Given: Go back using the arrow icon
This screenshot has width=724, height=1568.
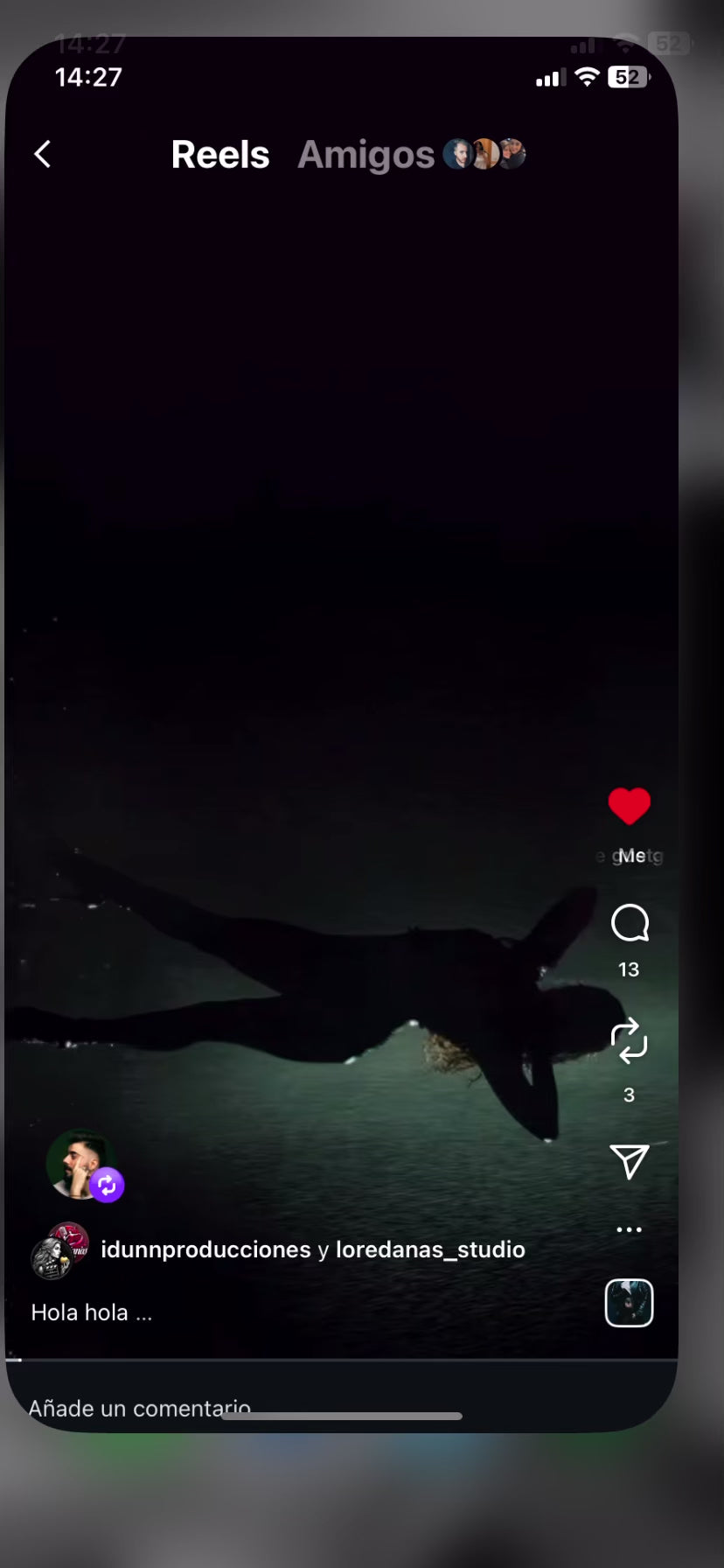Looking at the screenshot, I should [x=42, y=155].
